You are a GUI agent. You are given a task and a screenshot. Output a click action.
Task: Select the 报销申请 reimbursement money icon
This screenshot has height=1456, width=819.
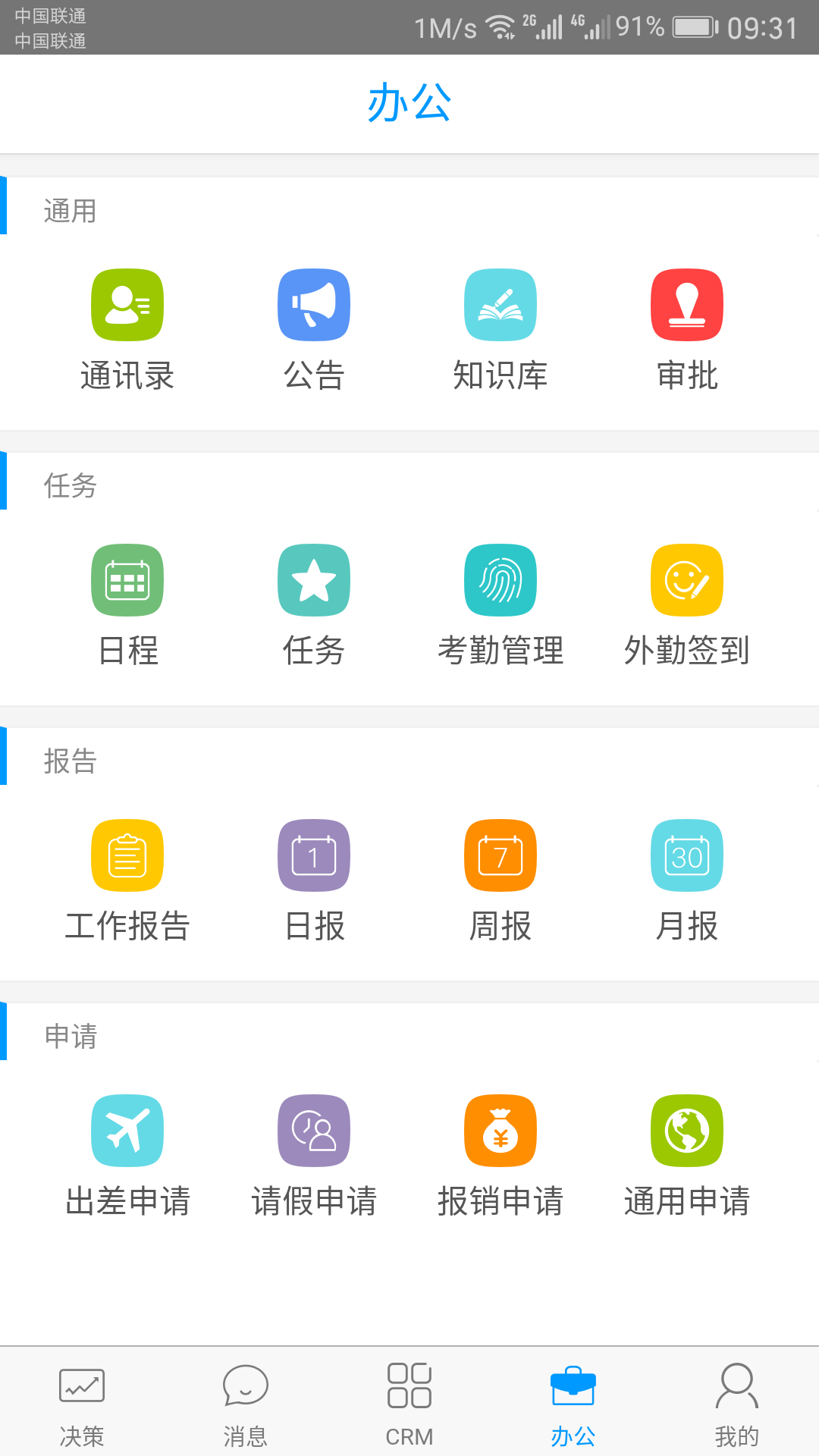click(x=500, y=1130)
